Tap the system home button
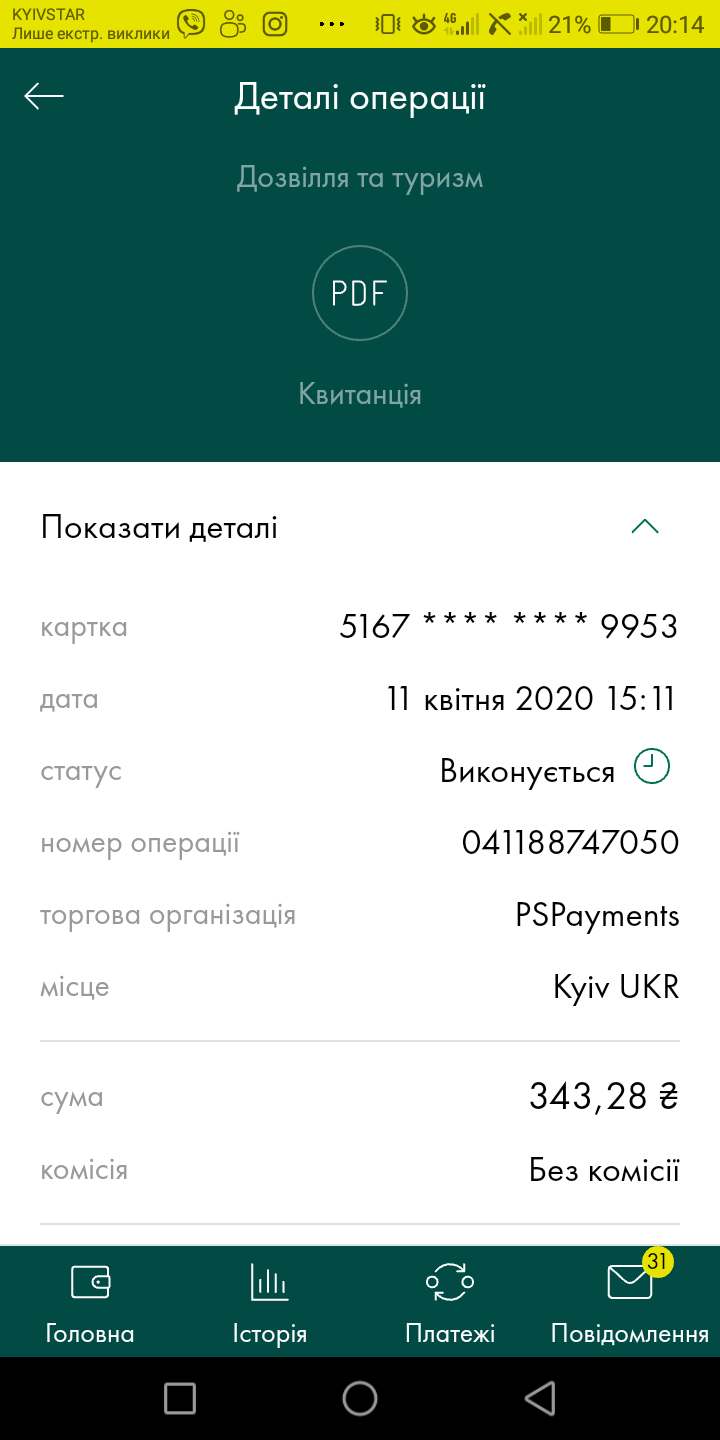The image size is (720, 1440). pos(360,1398)
